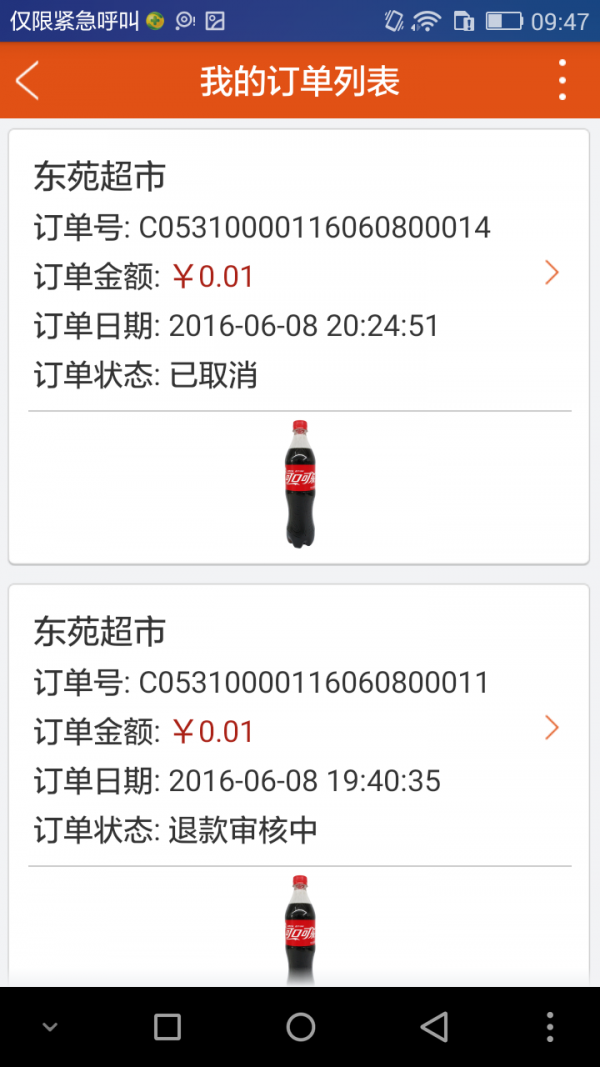Open order ending in 0011

point(551,728)
